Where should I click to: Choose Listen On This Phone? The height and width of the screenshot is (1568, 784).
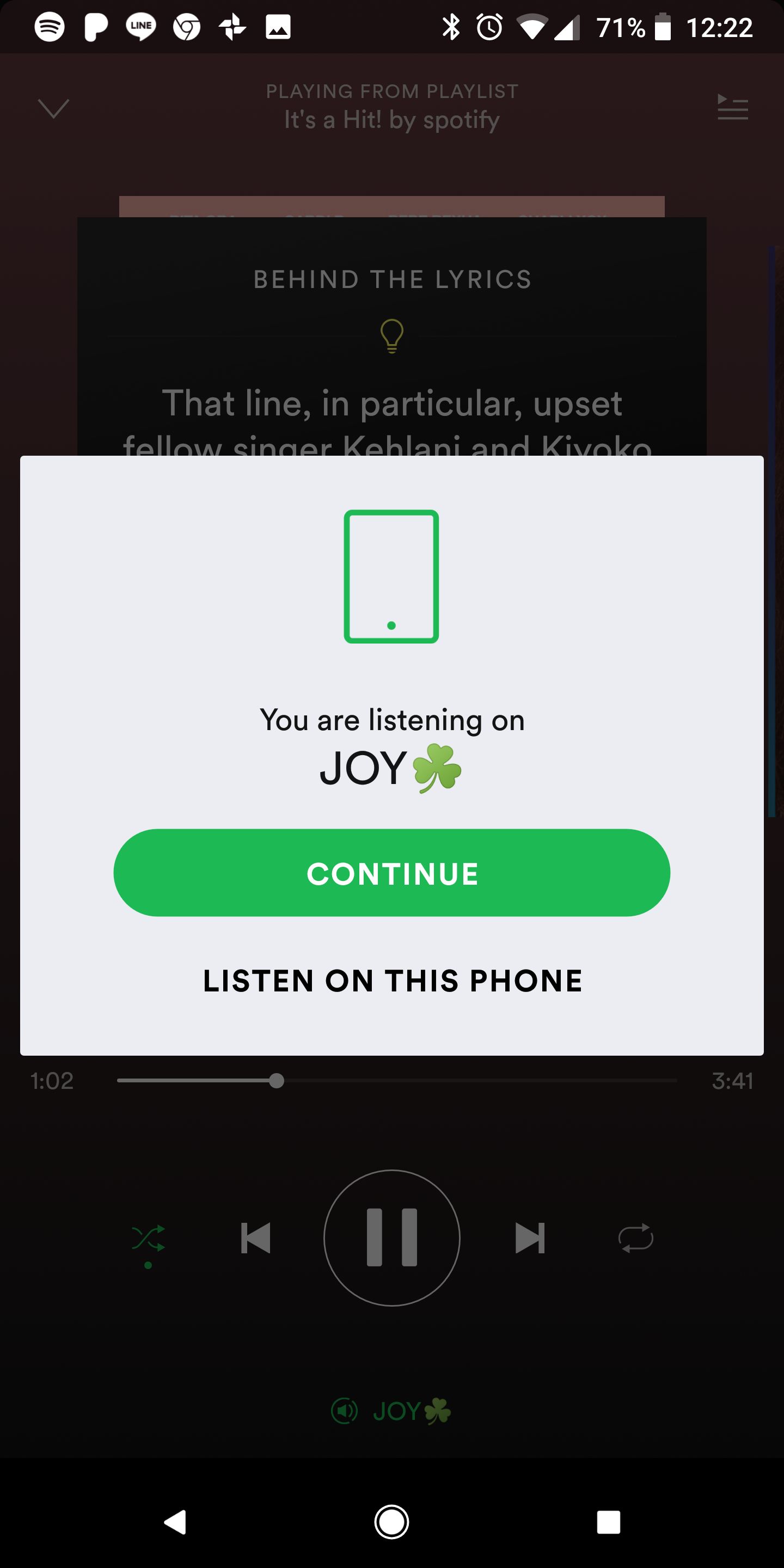[x=393, y=981]
